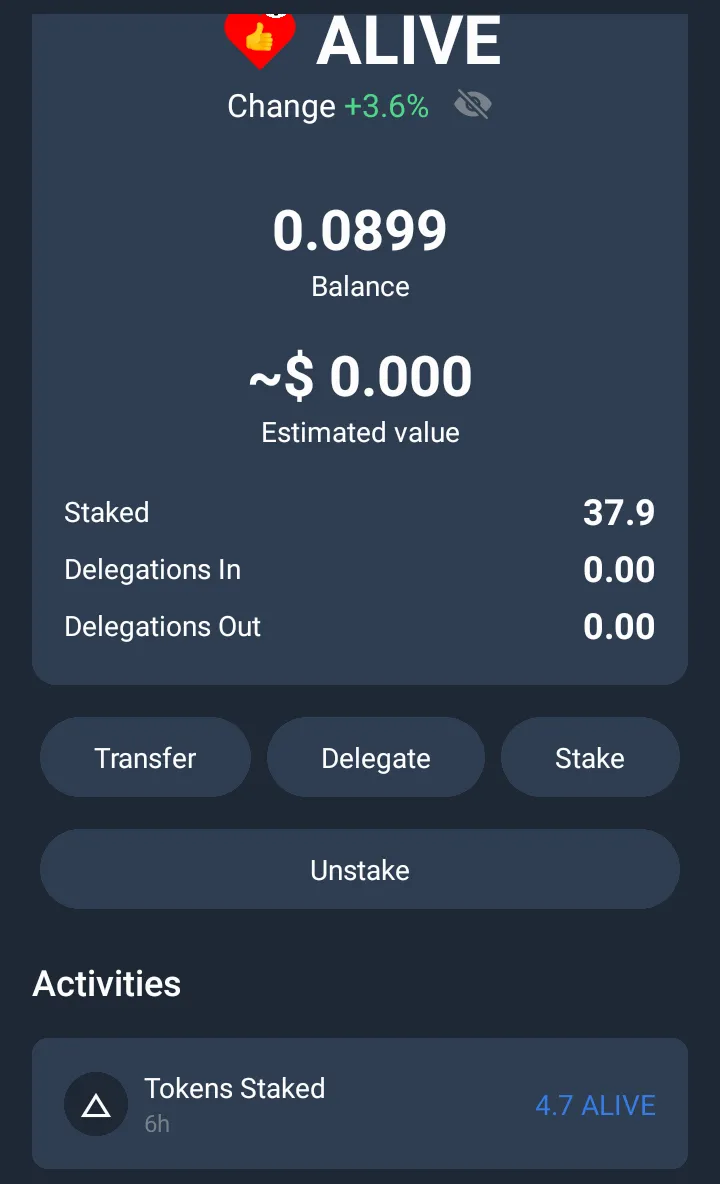Choose Unstake
720x1184 pixels.
point(360,870)
